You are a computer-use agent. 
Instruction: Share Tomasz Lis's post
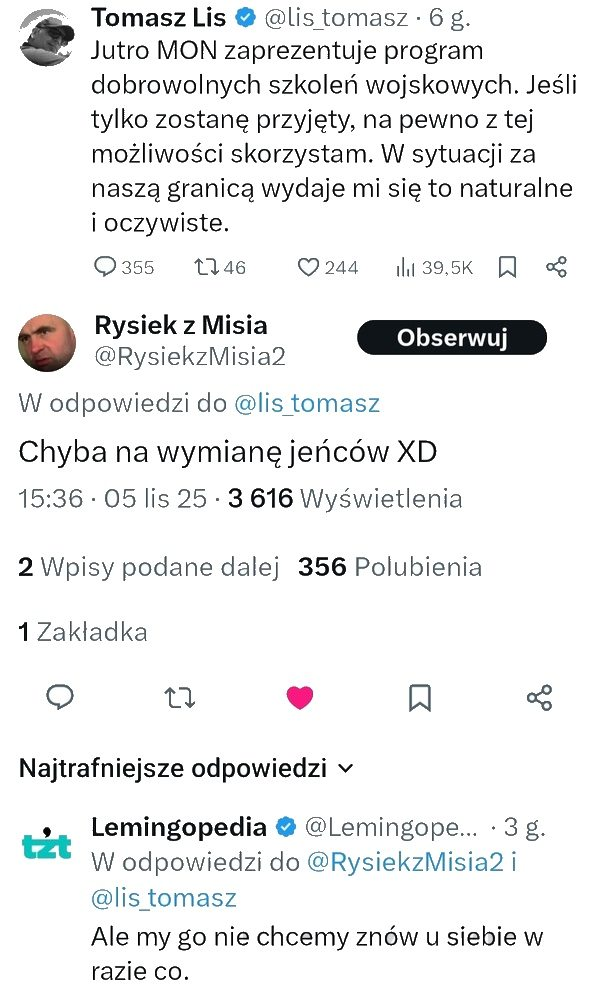[557, 267]
